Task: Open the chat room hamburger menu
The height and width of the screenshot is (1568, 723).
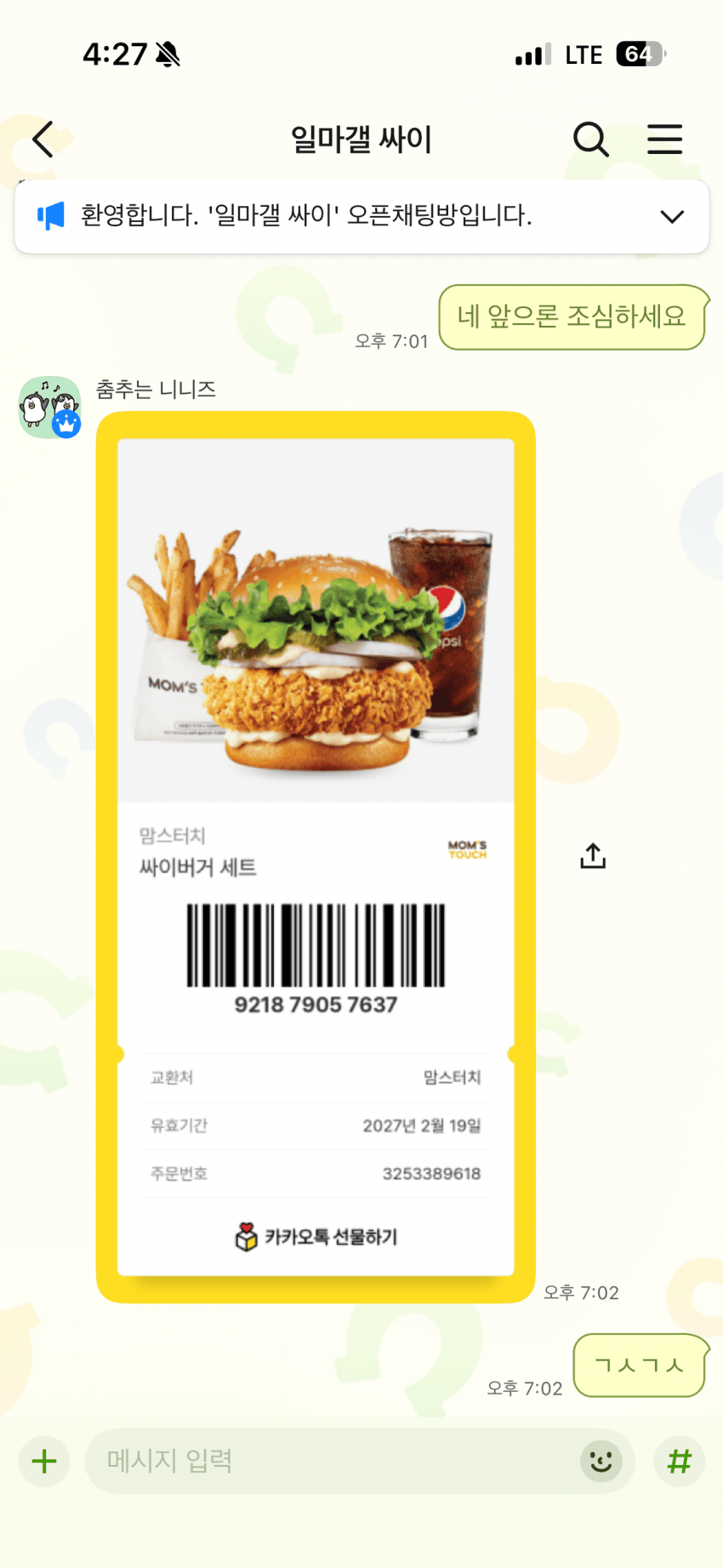Action: coord(664,140)
